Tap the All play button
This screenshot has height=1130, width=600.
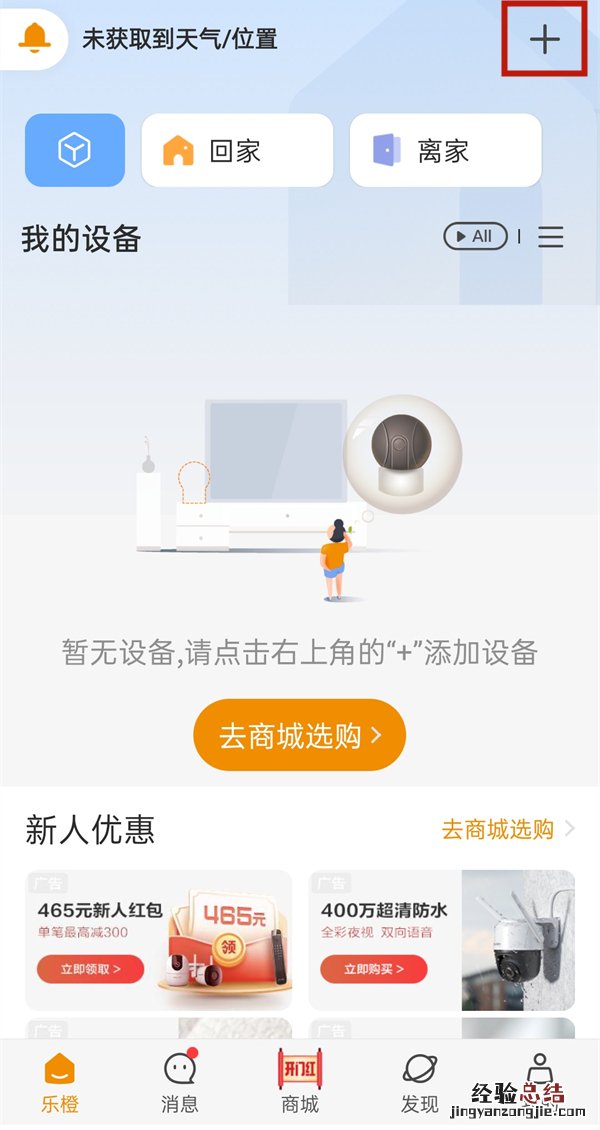point(475,237)
